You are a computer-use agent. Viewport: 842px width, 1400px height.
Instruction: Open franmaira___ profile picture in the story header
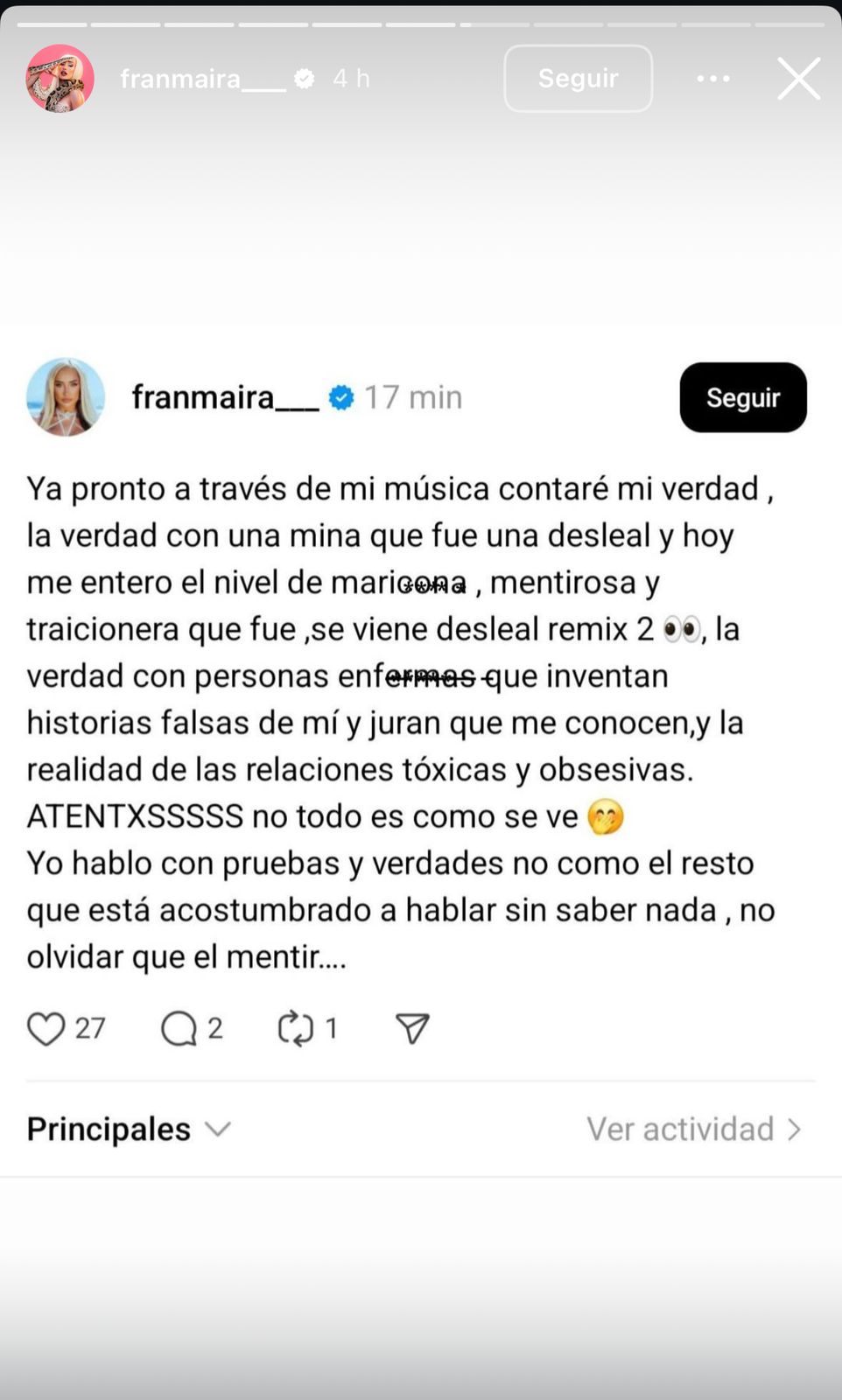click(60, 79)
